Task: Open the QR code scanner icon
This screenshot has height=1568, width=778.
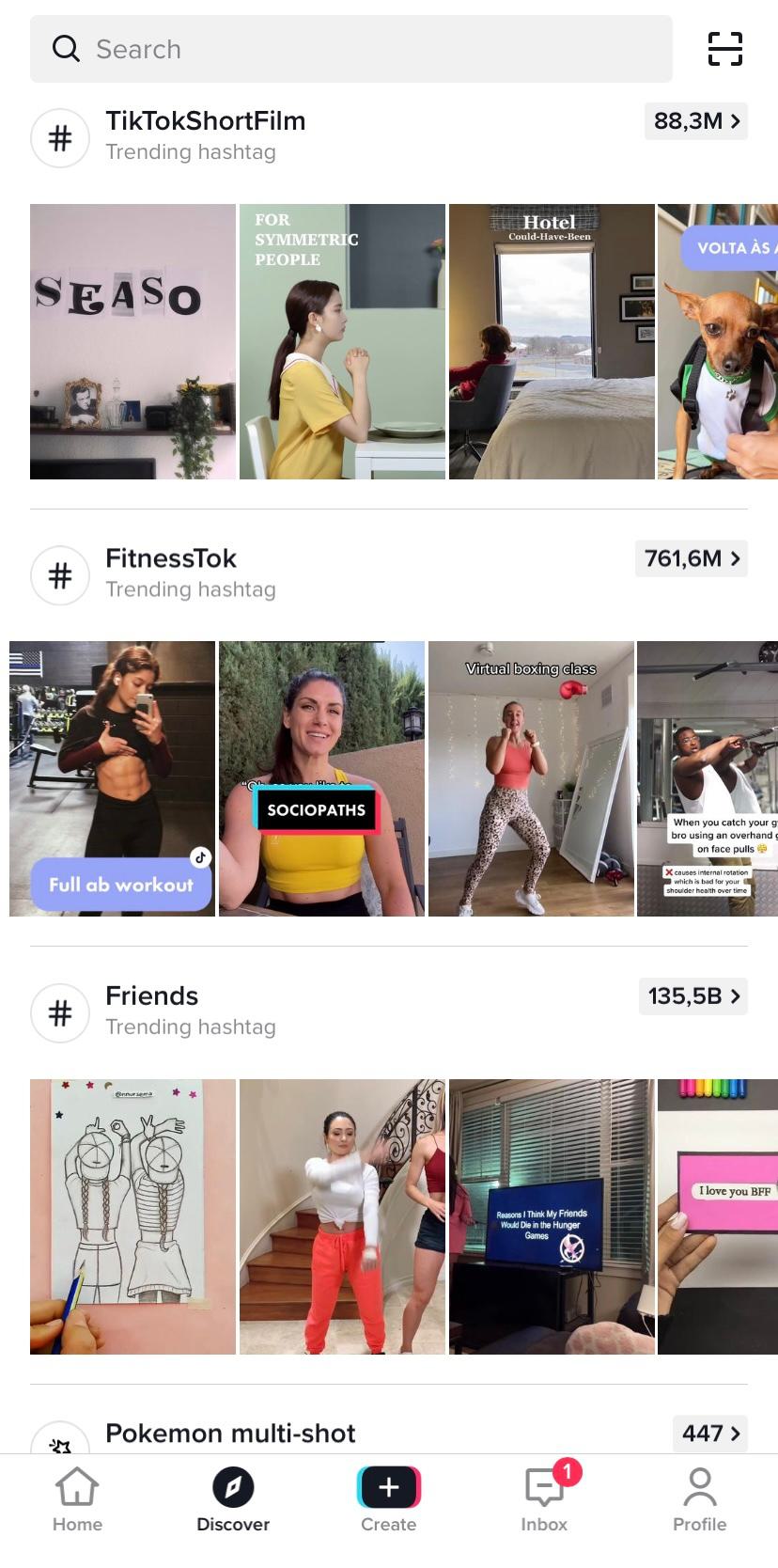Action: coord(724,49)
